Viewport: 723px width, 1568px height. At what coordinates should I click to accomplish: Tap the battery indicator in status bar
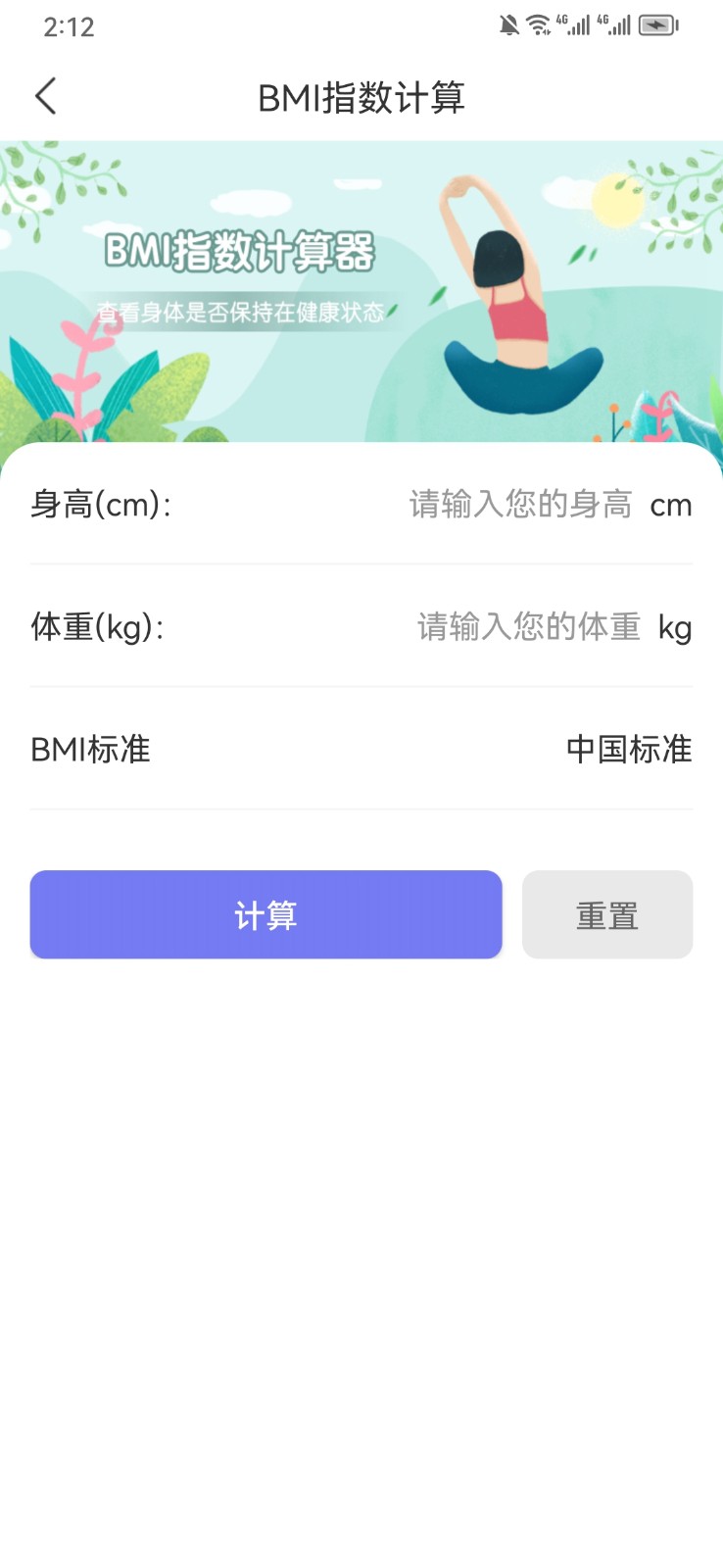click(655, 24)
